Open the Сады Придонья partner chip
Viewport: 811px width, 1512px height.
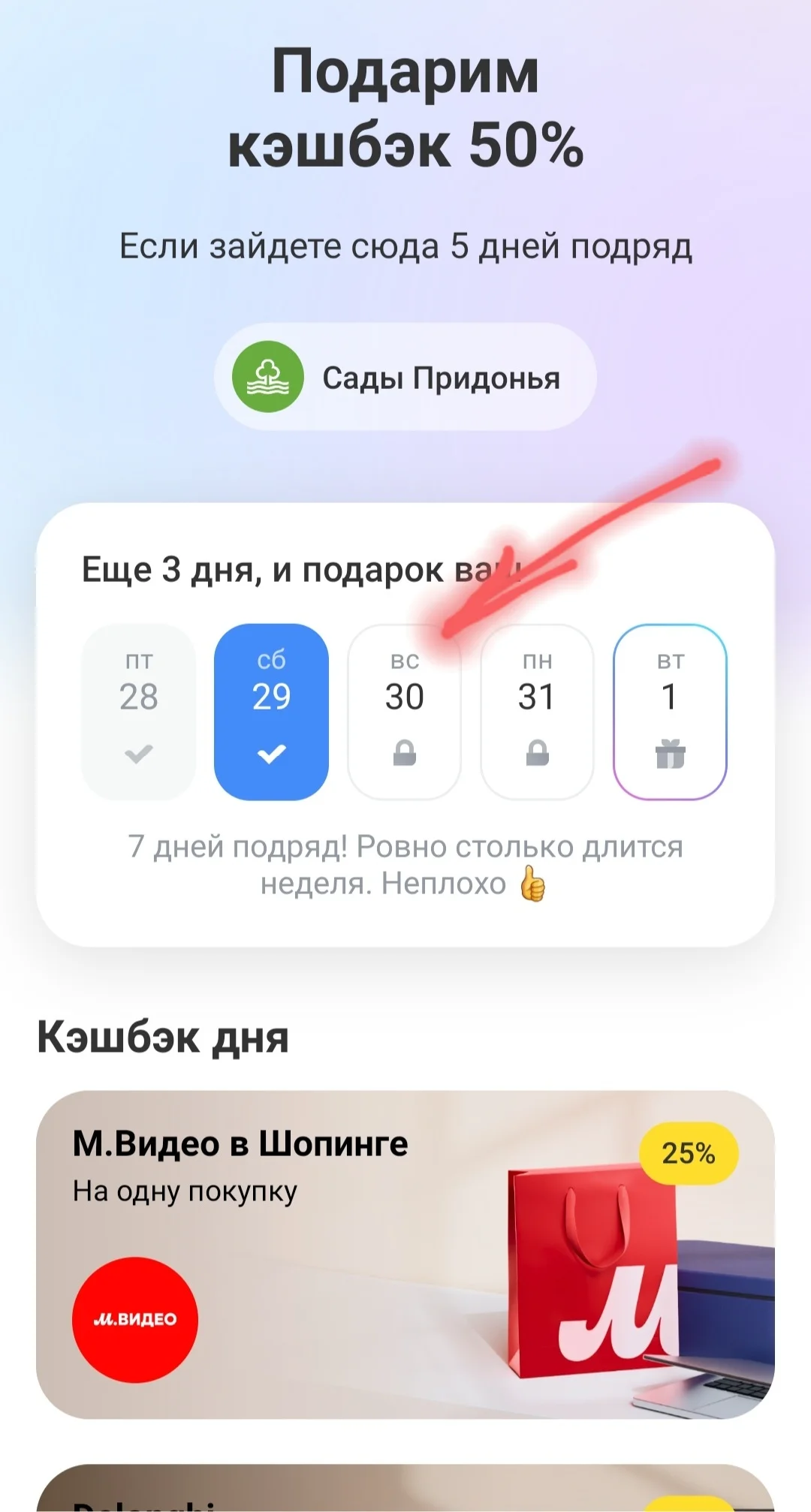405,377
